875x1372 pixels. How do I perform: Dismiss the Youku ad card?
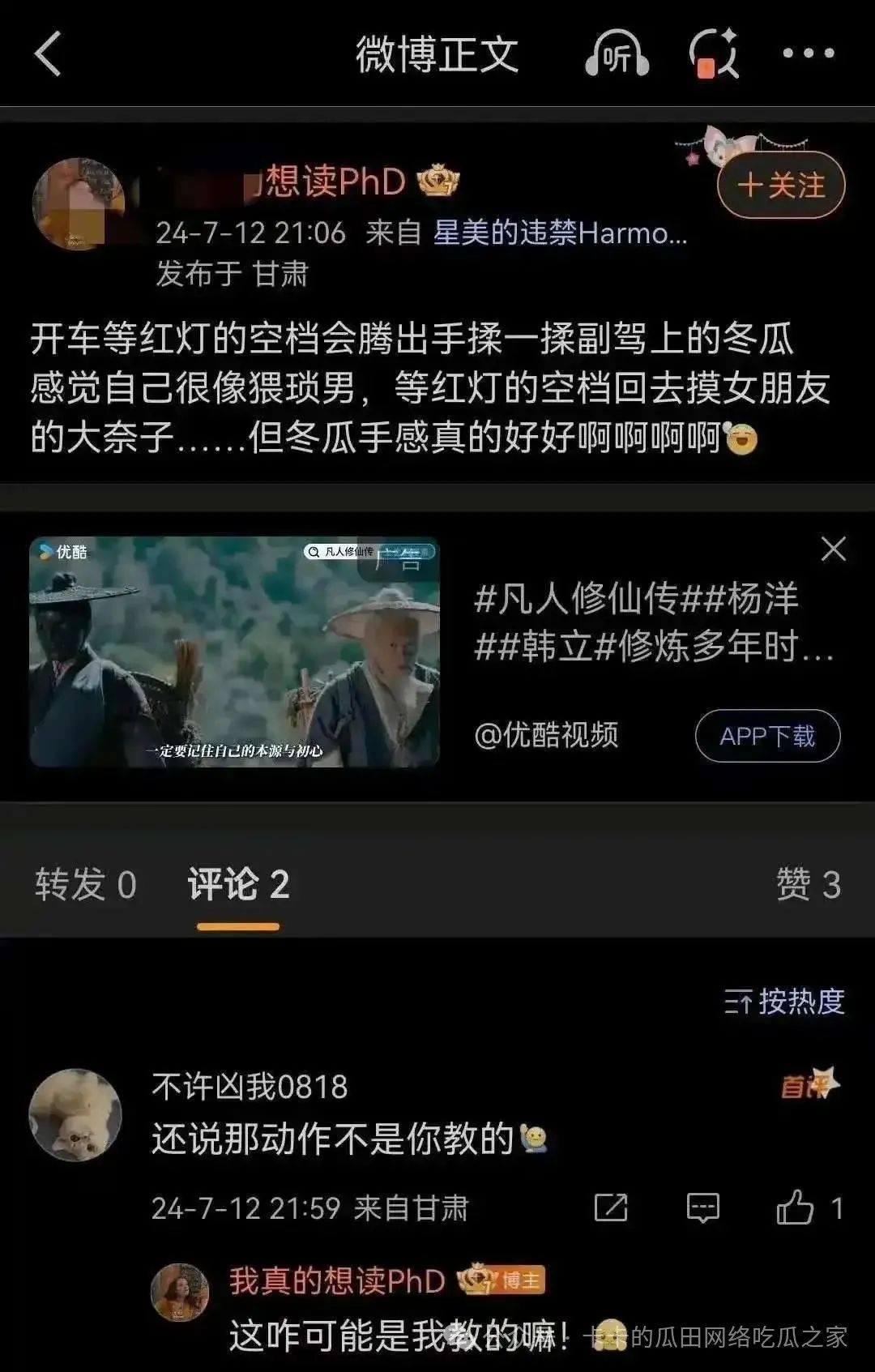[x=833, y=549]
